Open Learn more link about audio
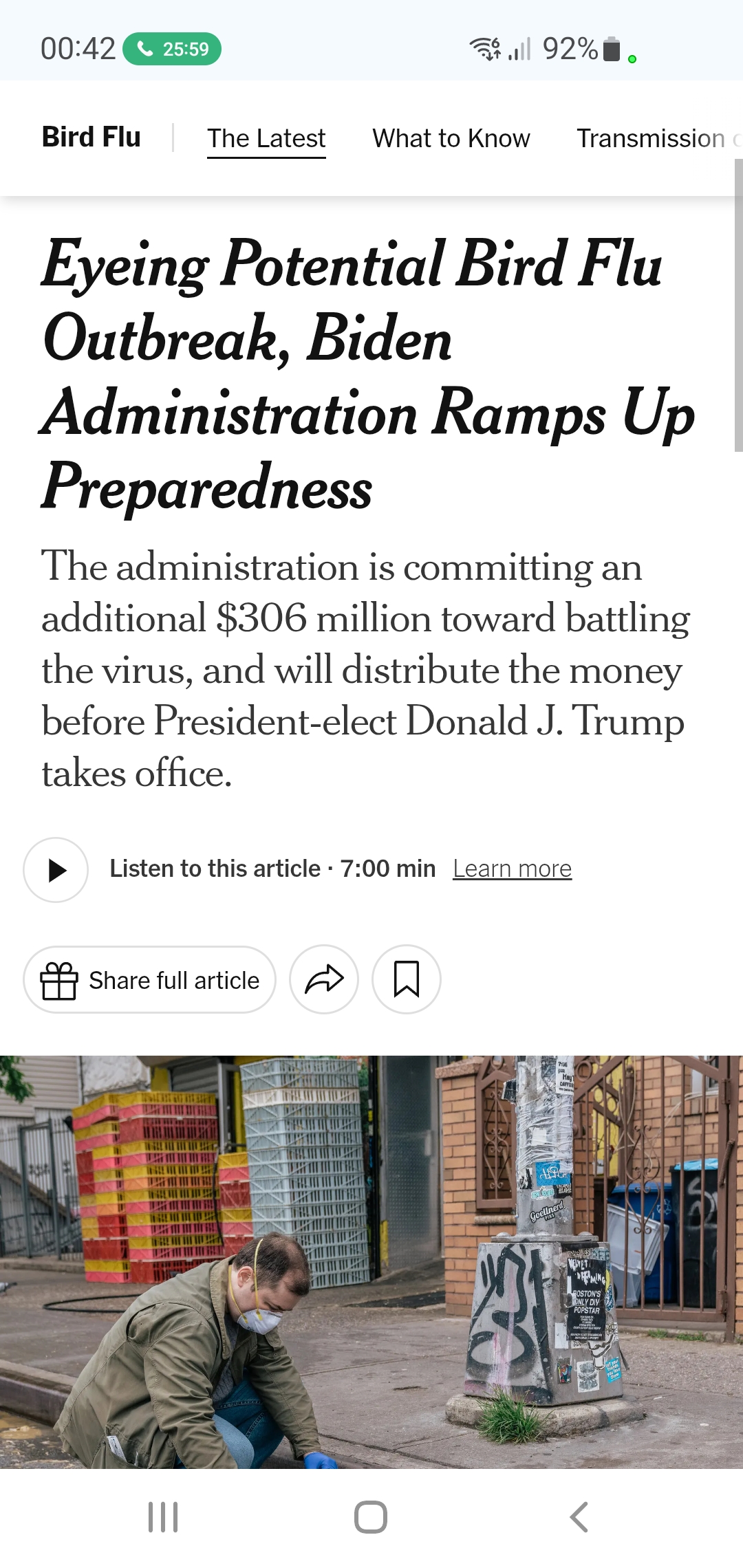This screenshot has width=743, height=1568. click(x=512, y=869)
